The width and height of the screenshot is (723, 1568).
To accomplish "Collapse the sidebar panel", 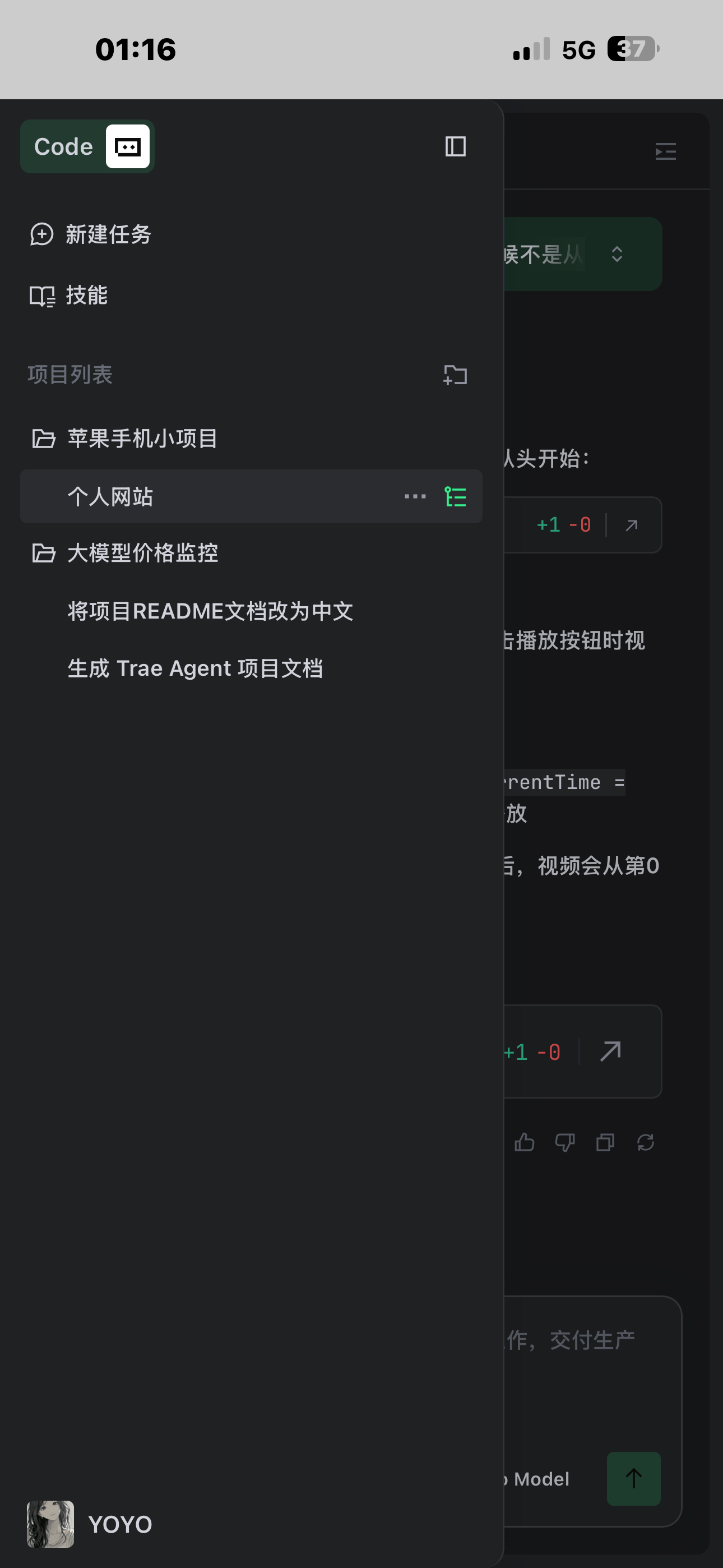I will pos(455,147).
